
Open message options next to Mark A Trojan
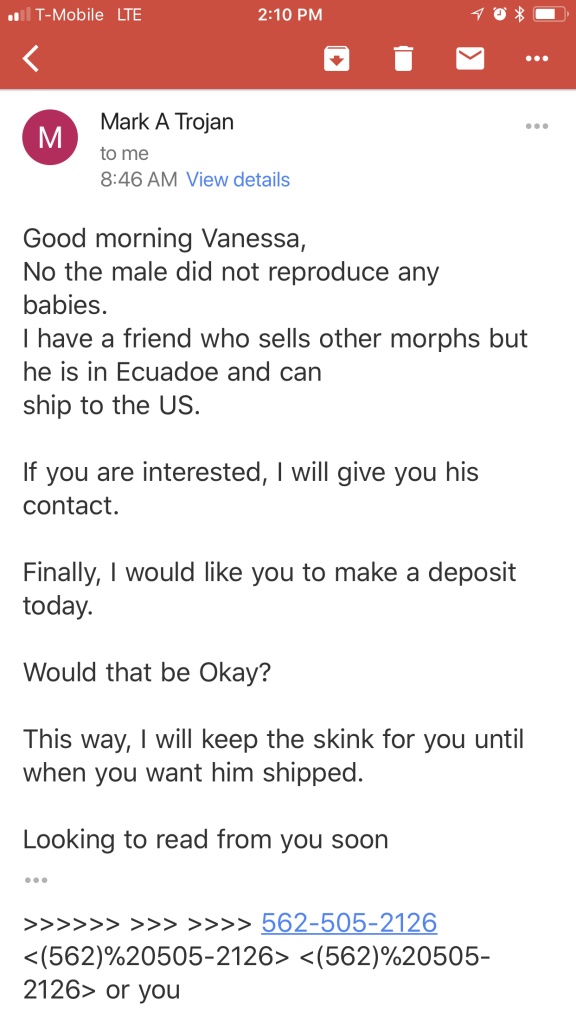tap(537, 126)
